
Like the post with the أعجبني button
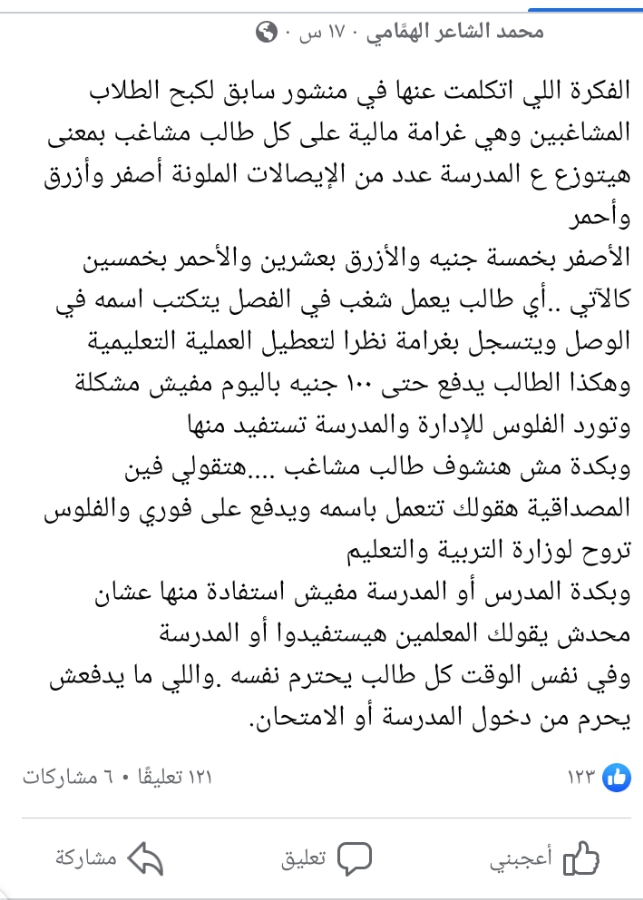(544, 858)
